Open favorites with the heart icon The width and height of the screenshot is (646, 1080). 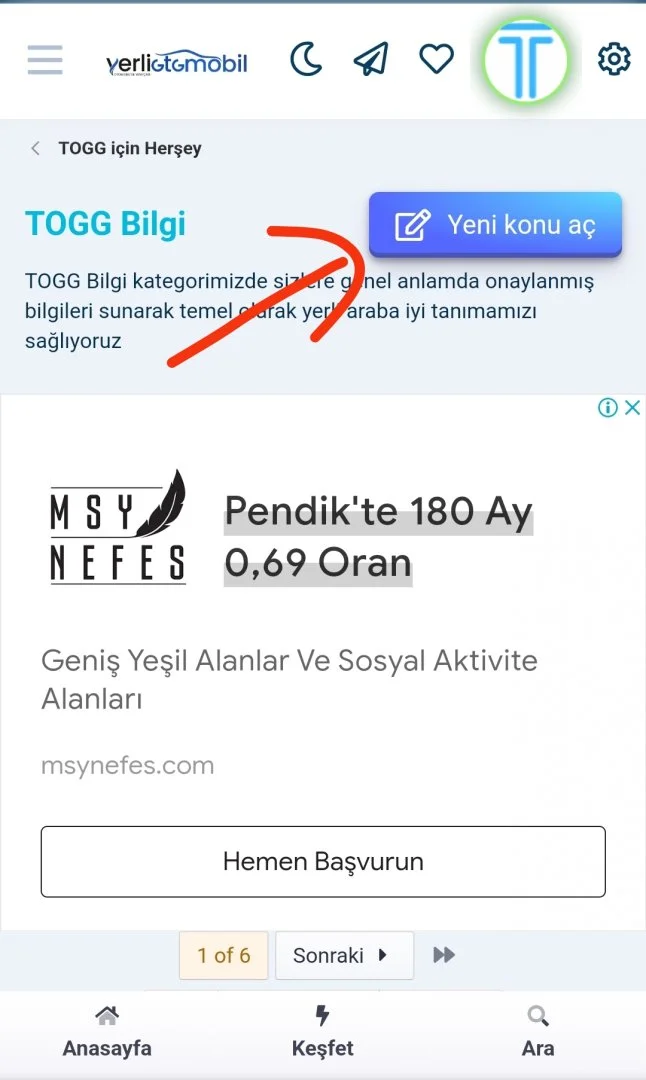[436, 60]
